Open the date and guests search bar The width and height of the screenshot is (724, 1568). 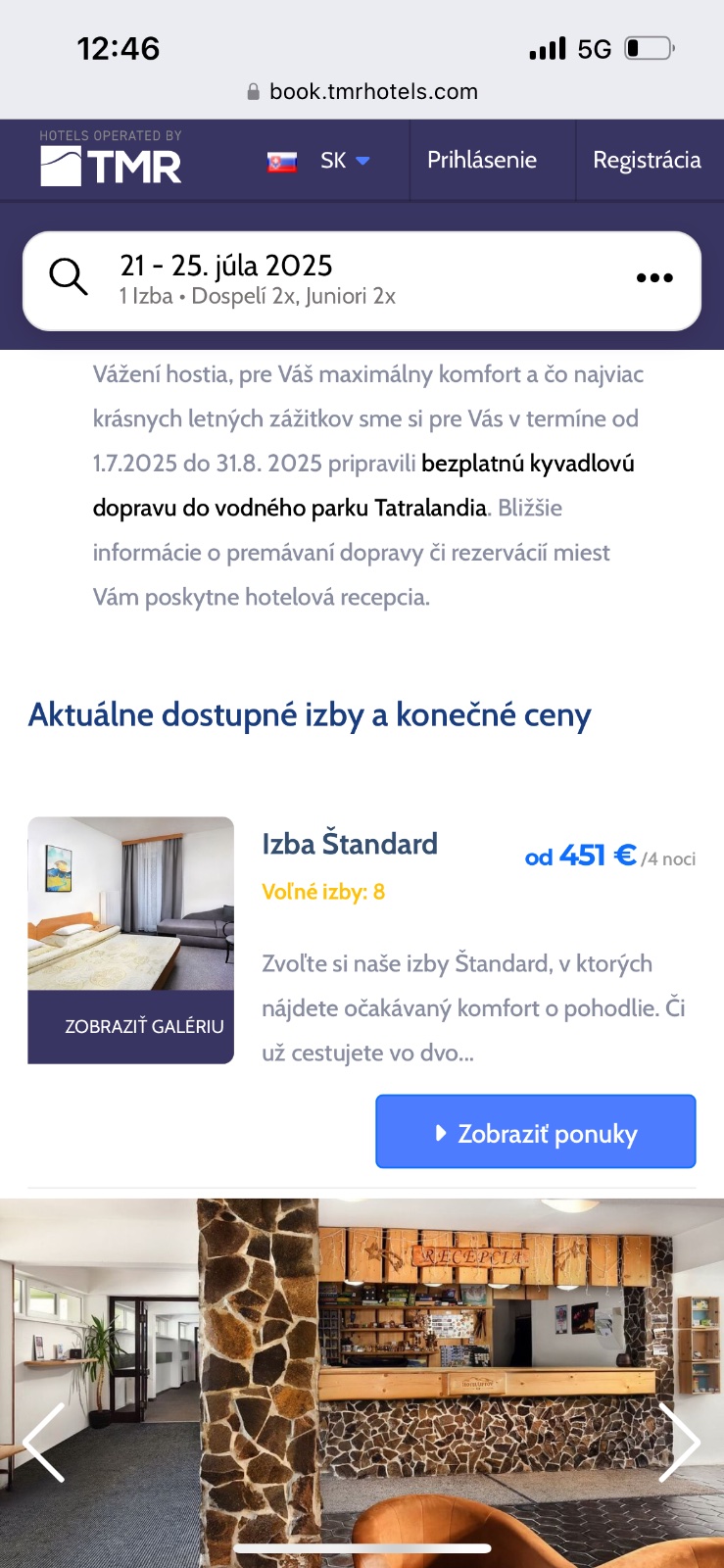[x=323, y=279]
